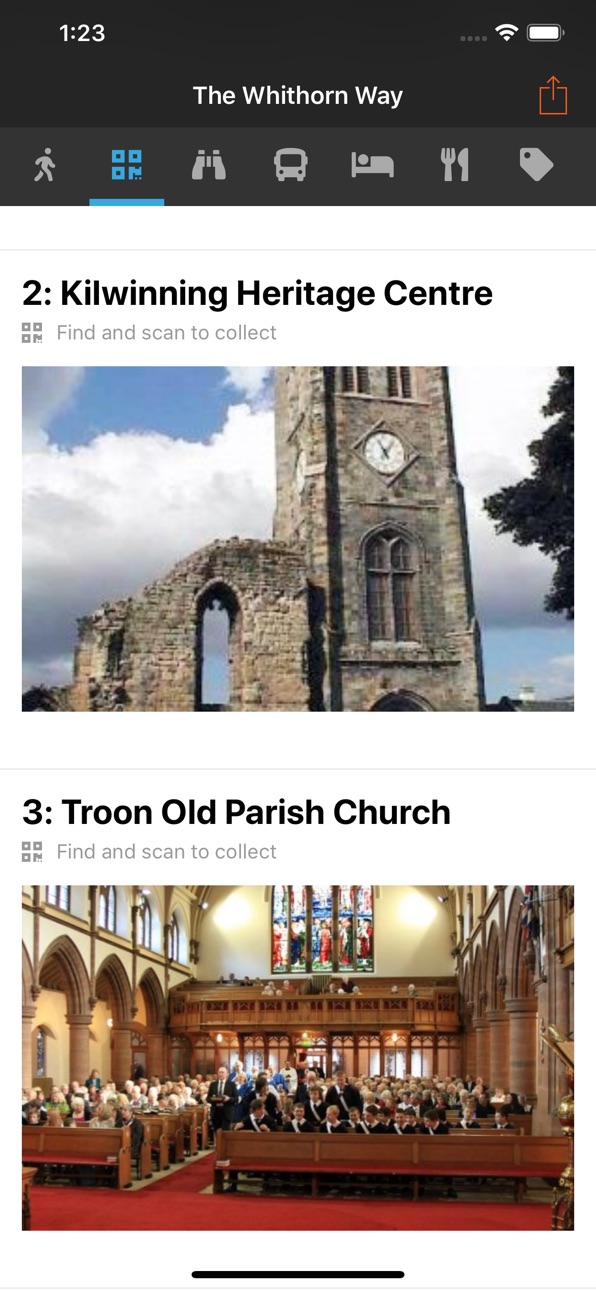
Task: Select the QR code collection tab
Action: [127, 165]
